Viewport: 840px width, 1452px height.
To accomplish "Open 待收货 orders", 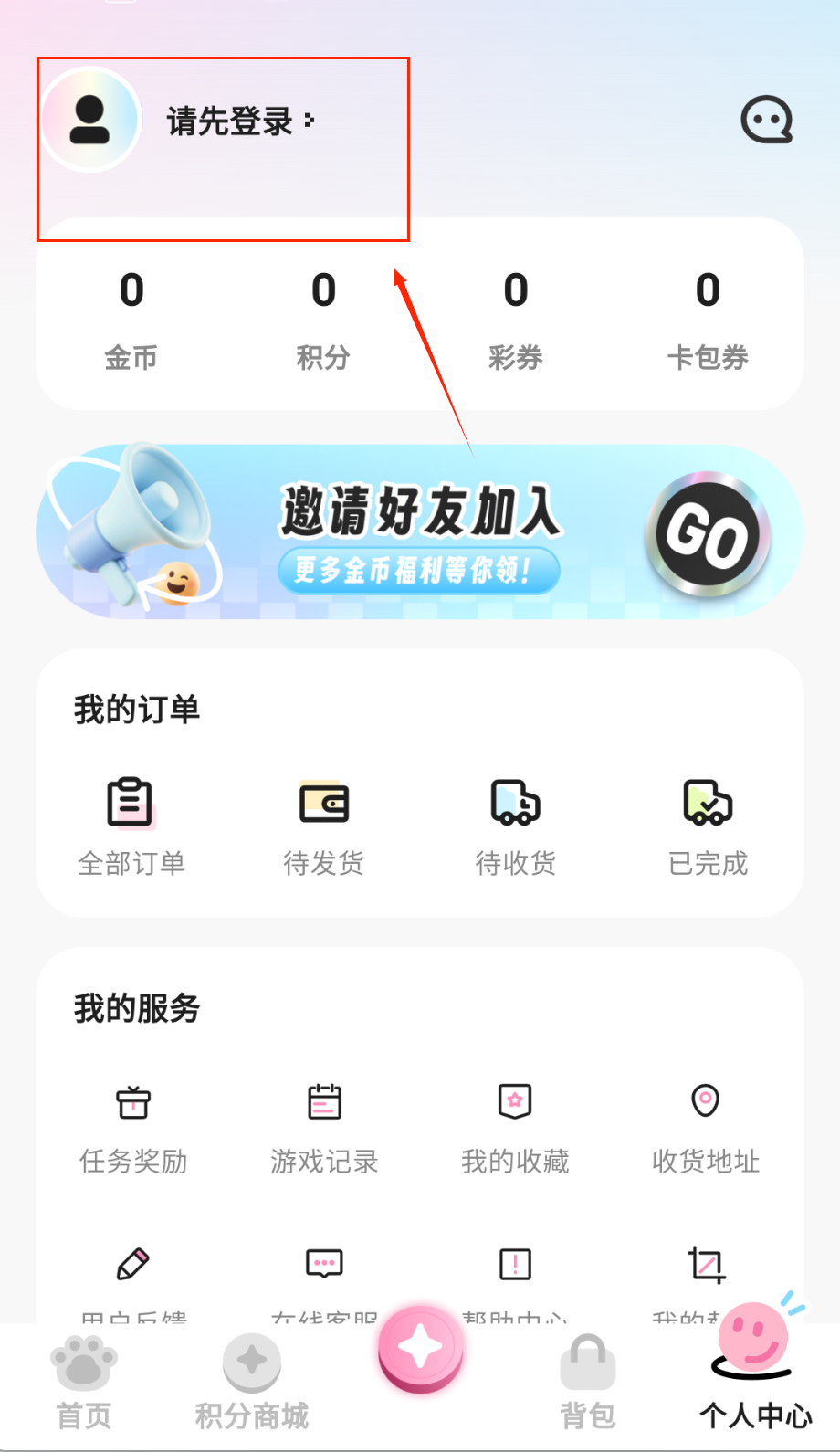I will coord(516,825).
